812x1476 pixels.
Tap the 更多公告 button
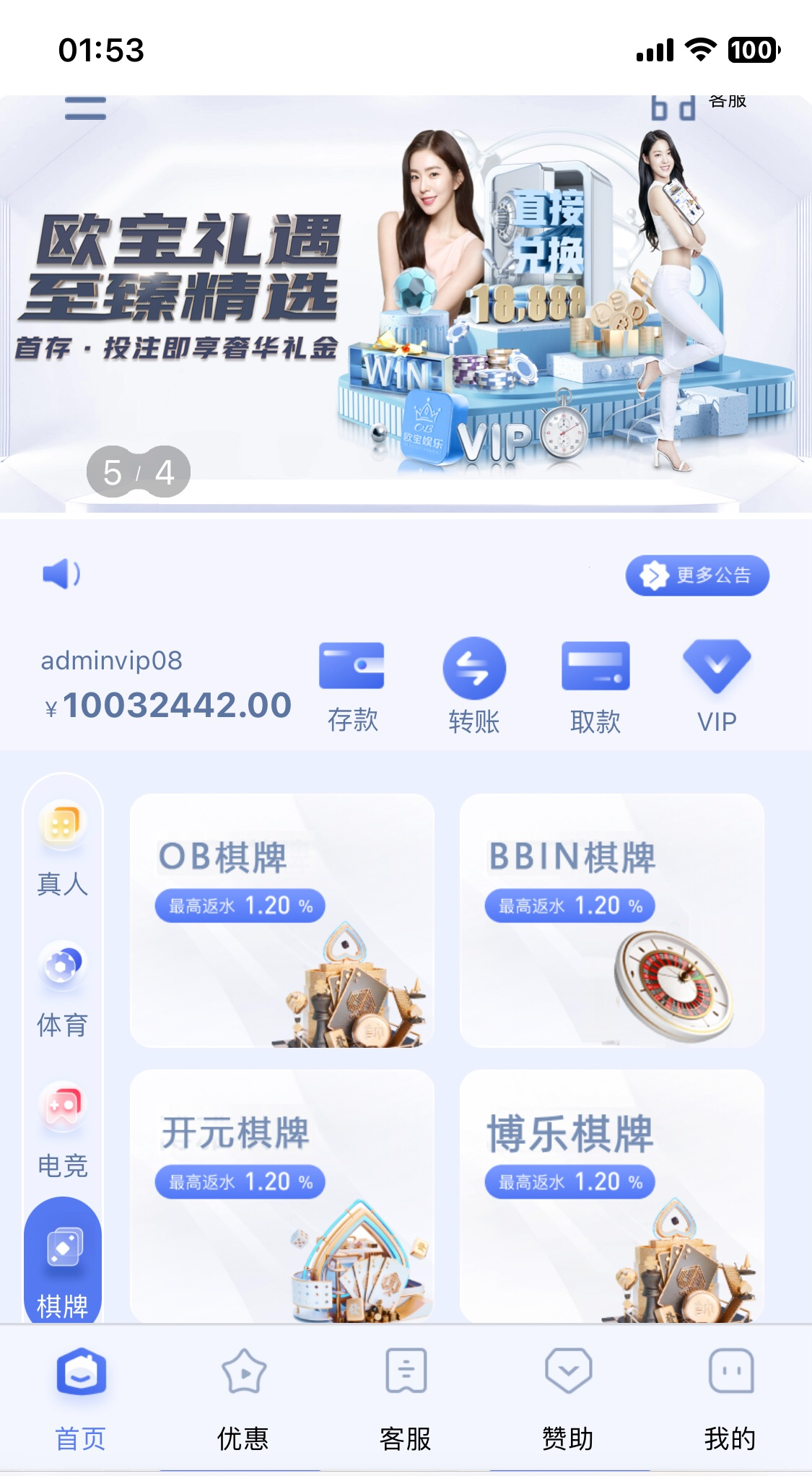point(697,576)
